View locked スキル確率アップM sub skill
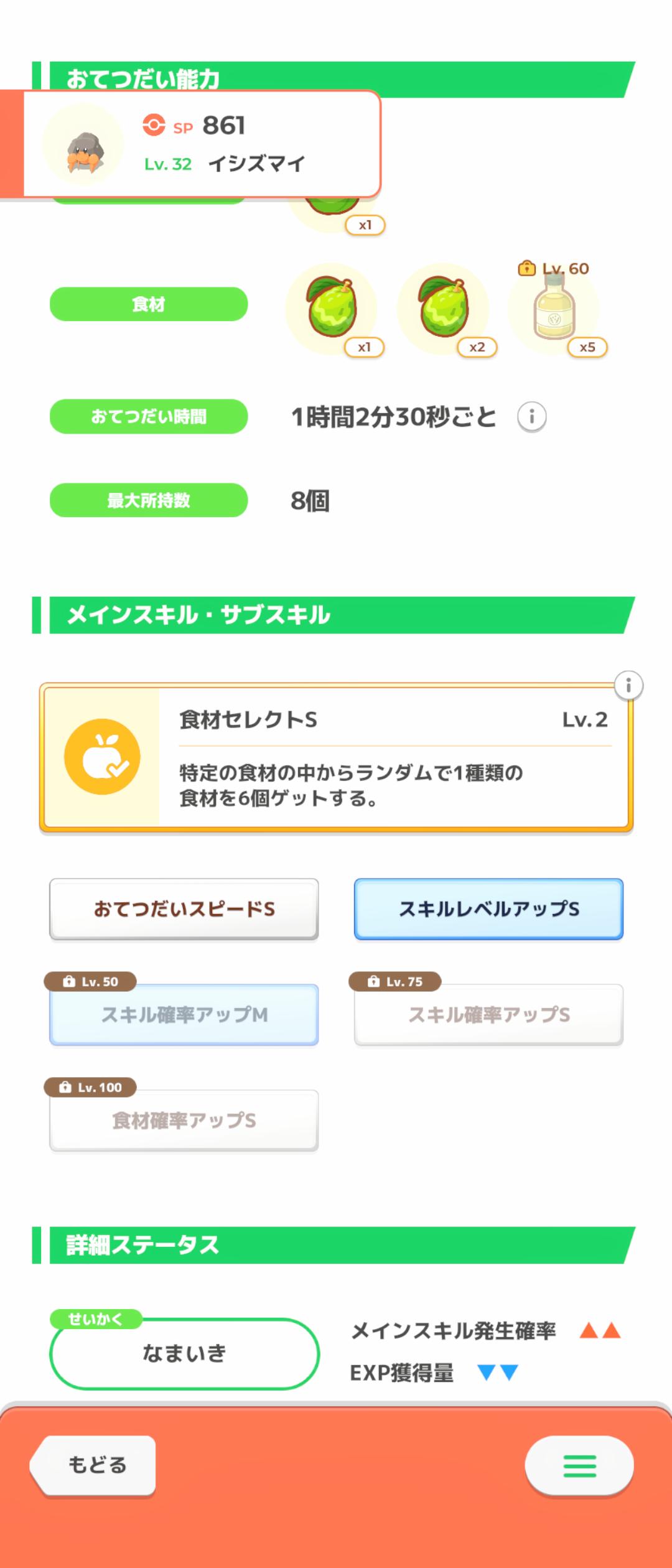This screenshot has height=1568, width=672. click(184, 1015)
